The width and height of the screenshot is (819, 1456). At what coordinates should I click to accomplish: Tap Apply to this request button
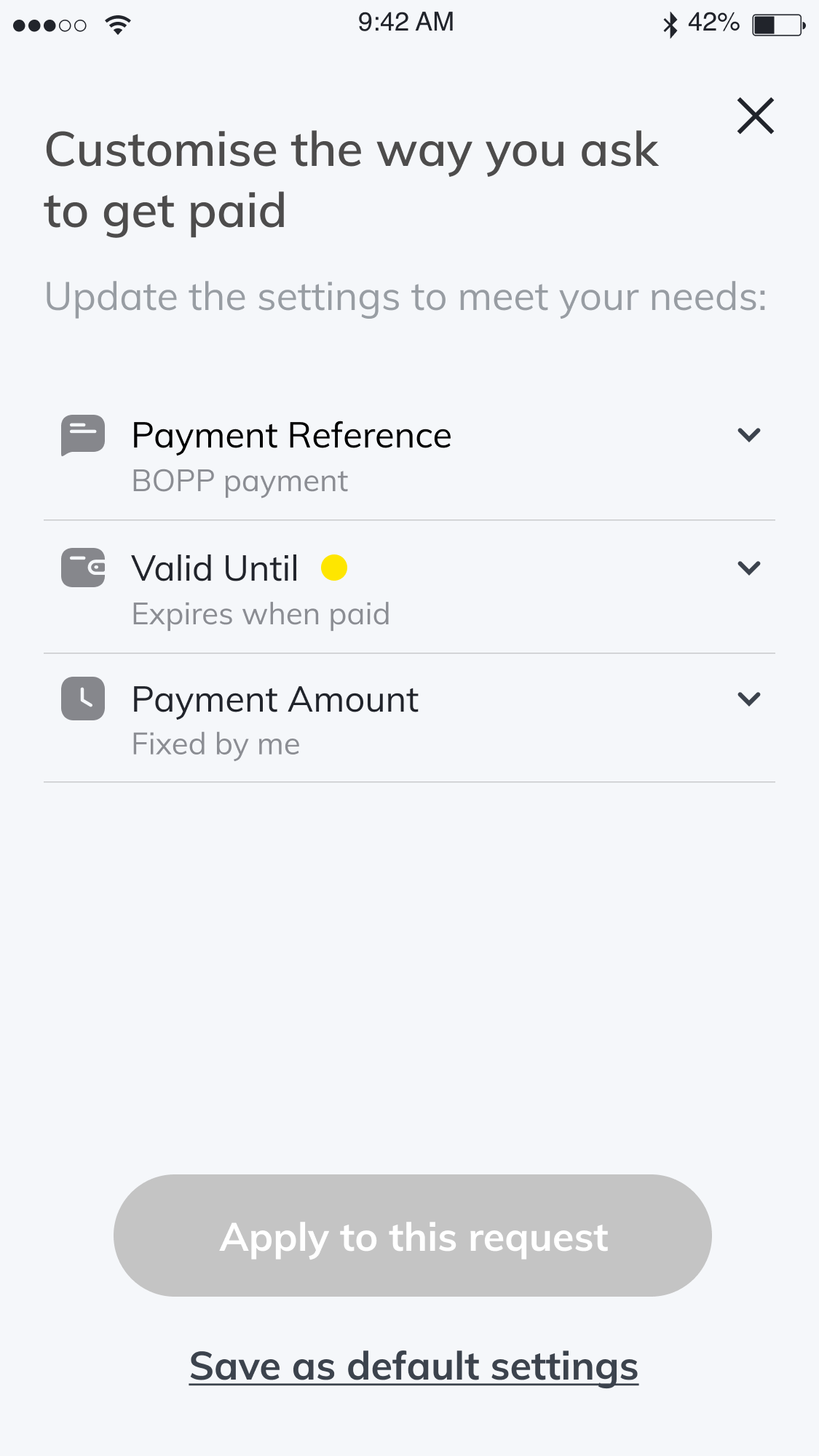click(x=412, y=1236)
